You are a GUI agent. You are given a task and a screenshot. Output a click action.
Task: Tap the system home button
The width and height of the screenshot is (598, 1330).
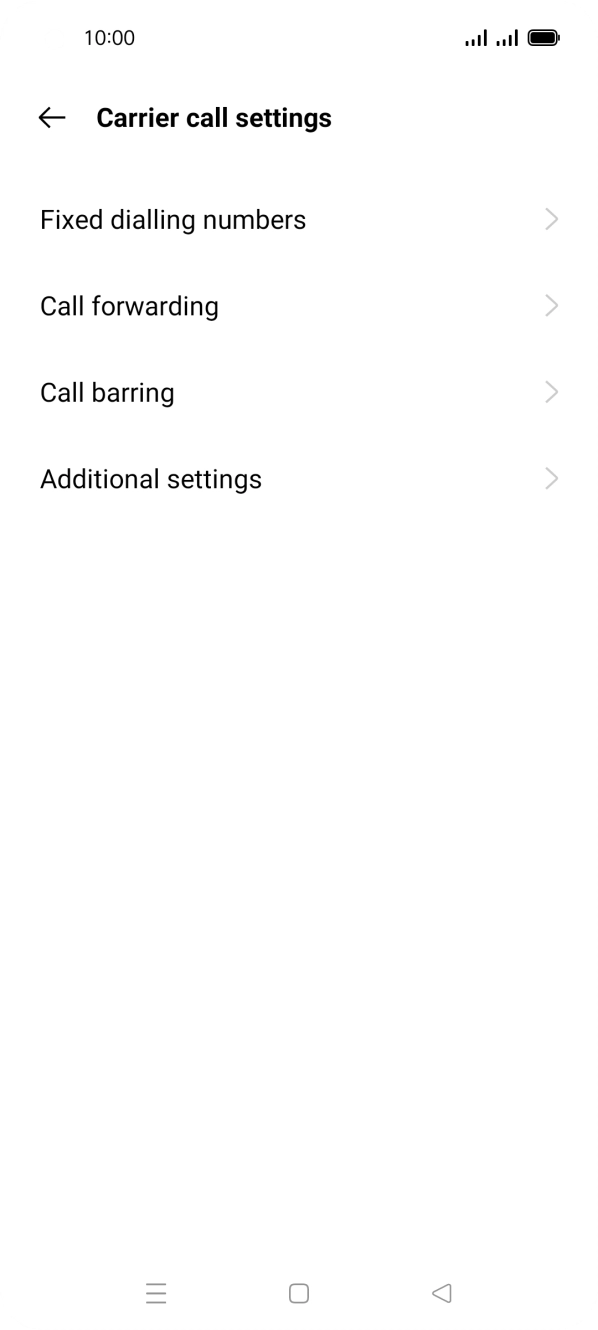(x=299, y=1293)
